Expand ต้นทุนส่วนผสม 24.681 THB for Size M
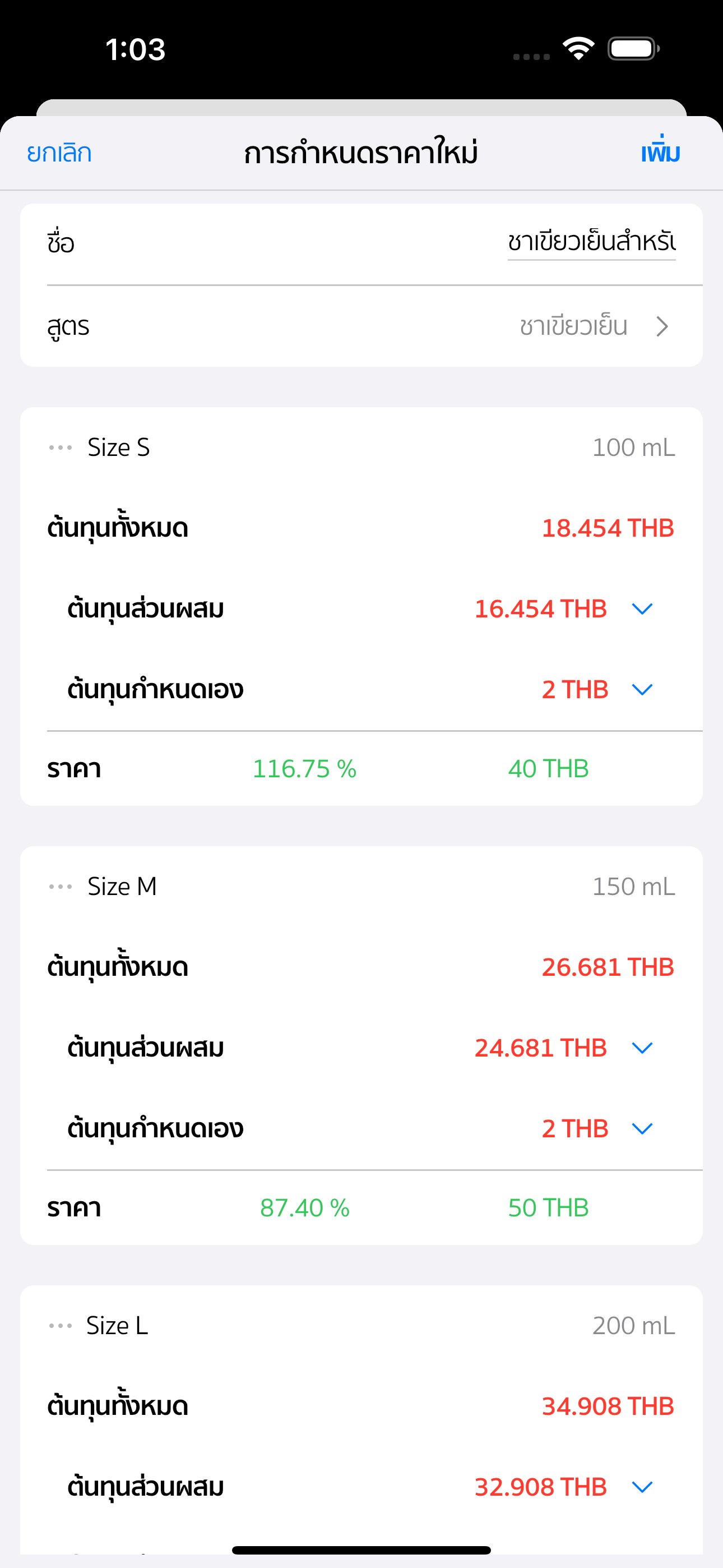 [642, 1048]
